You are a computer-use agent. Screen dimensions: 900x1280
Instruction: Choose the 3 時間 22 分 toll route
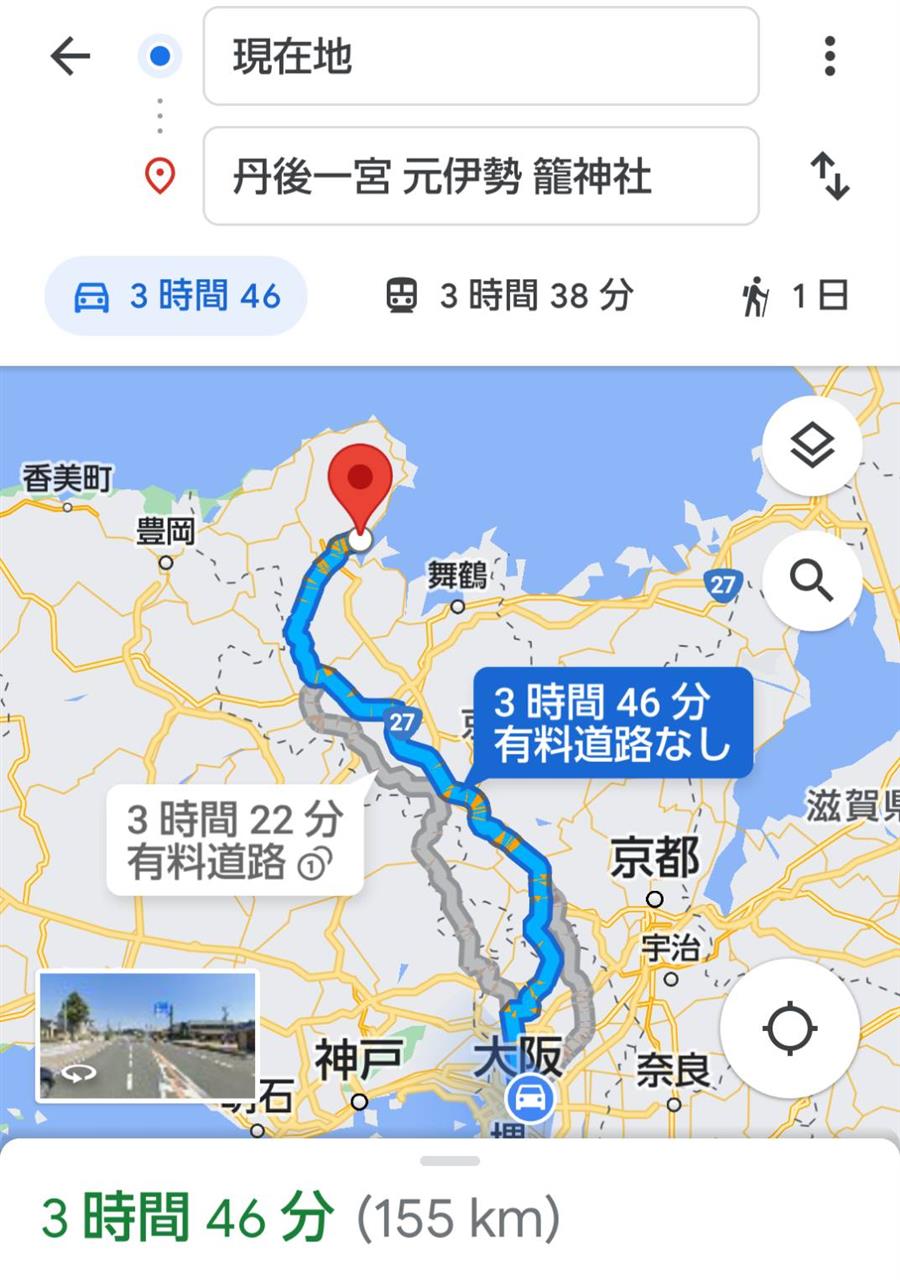coord(235,840)
